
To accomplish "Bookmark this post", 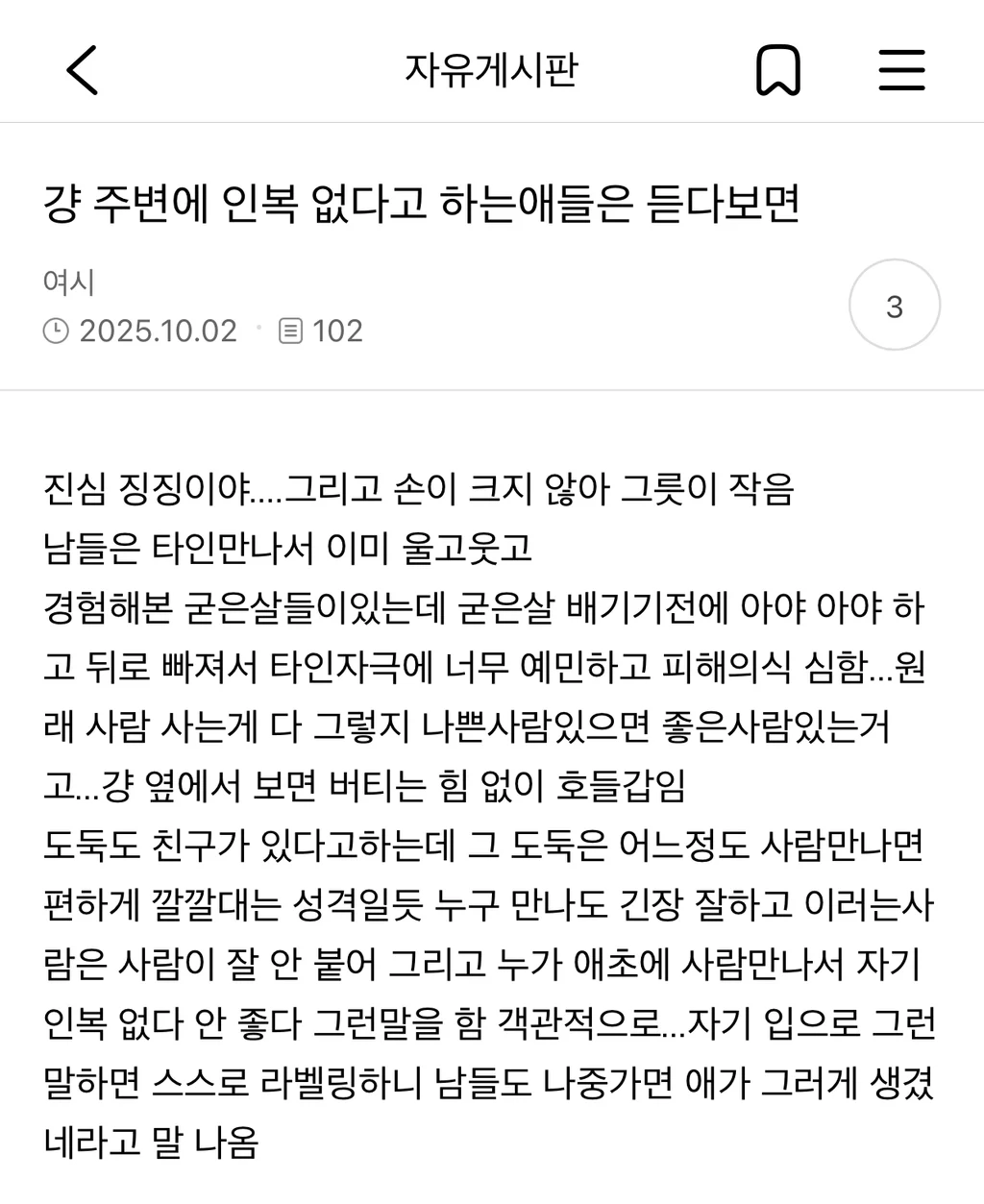I will pos(777,70).
